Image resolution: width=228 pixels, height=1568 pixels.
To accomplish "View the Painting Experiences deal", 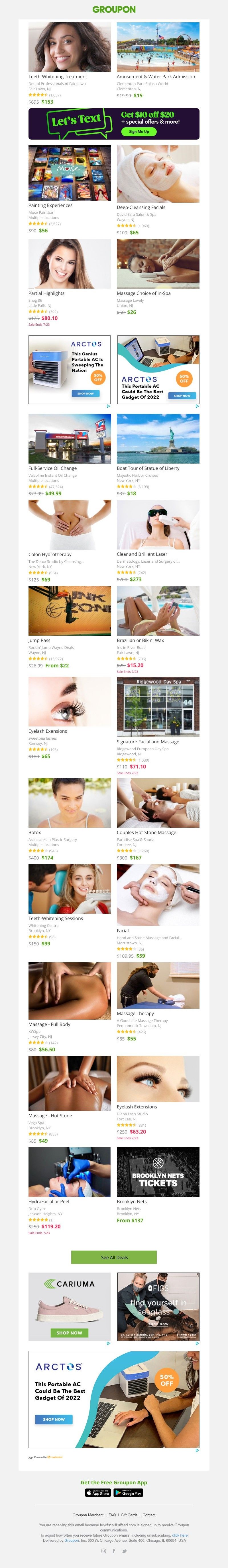I will point(69,174).
